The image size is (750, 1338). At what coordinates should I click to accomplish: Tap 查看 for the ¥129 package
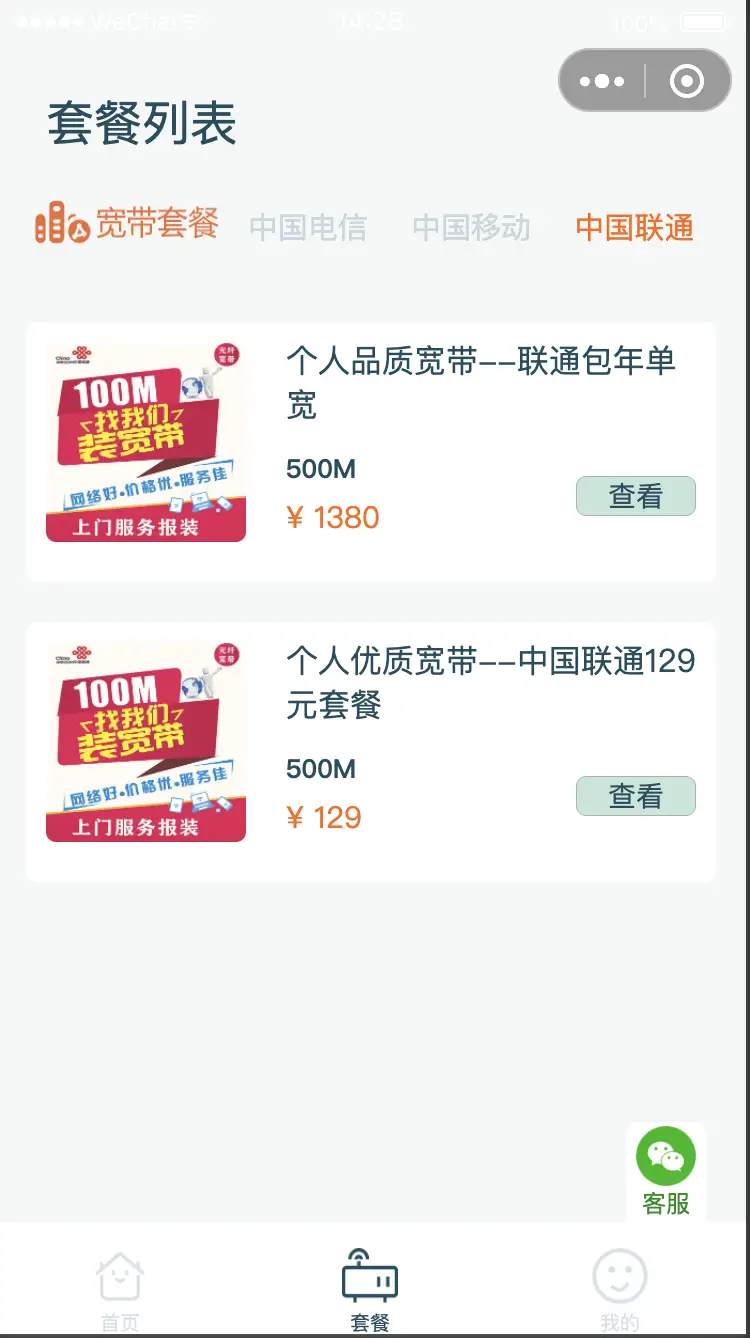[636, 796]
